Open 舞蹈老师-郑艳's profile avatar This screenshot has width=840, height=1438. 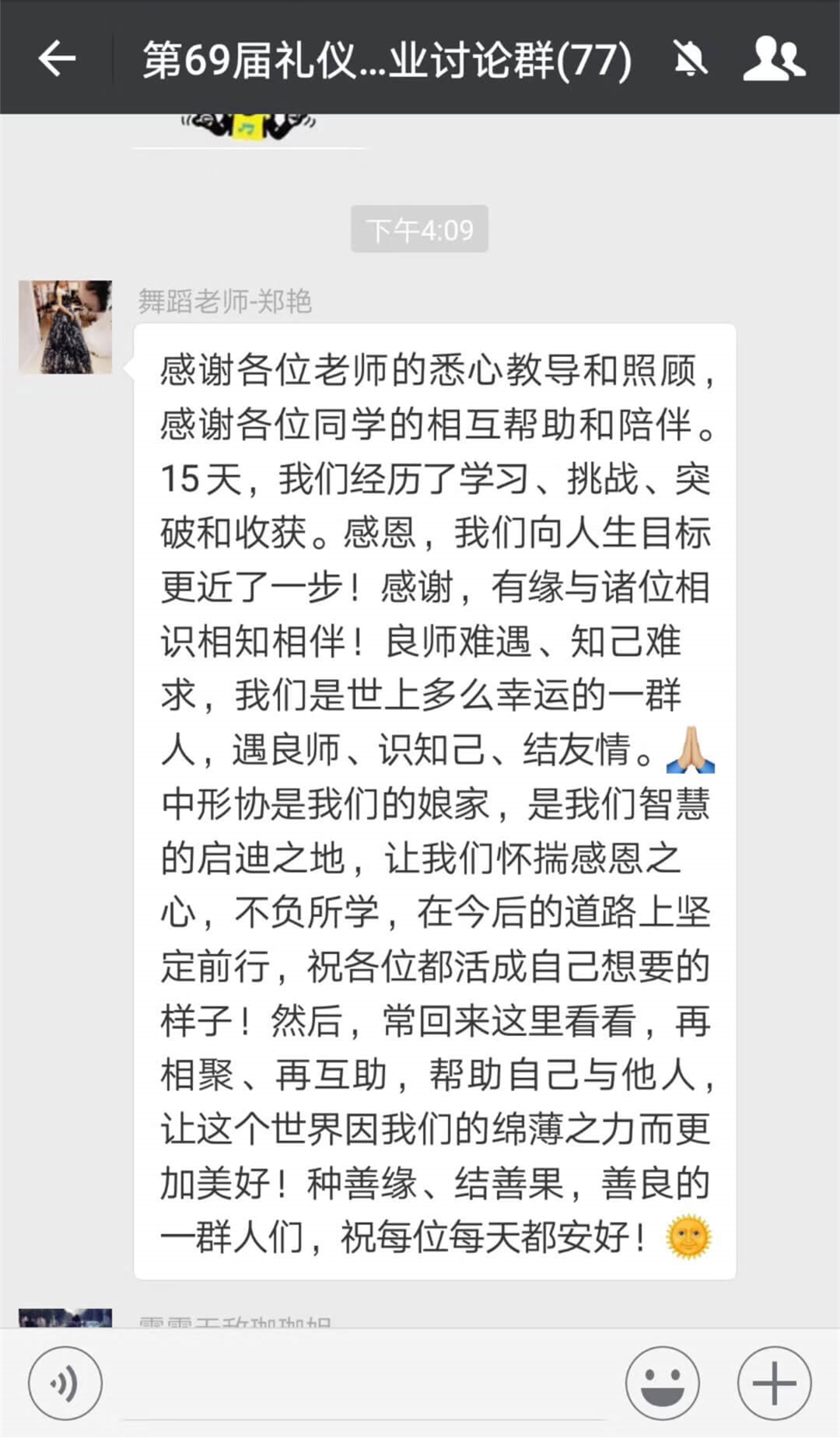tap(65, 327)
